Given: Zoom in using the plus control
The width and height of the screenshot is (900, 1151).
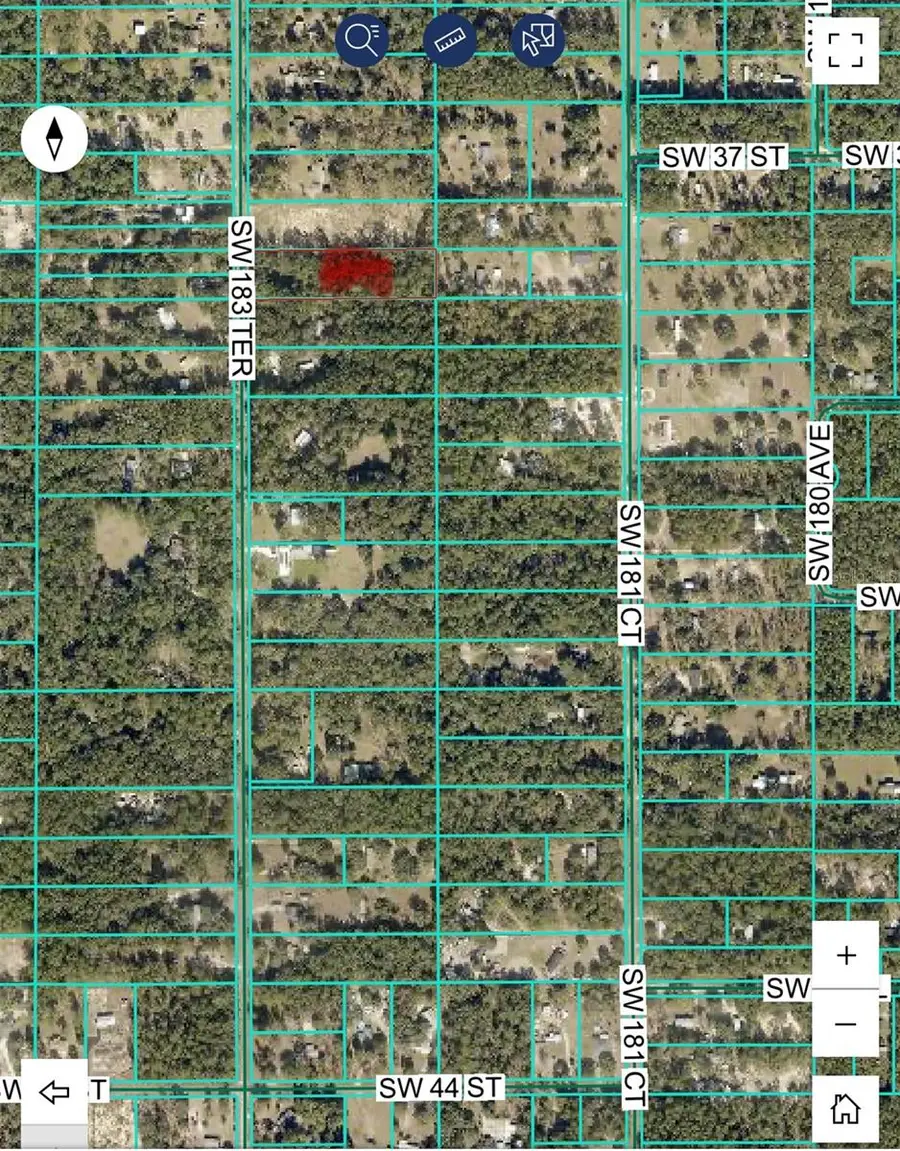Looking at the screenshot, I should pyautogui.click(x=845, y=955).
